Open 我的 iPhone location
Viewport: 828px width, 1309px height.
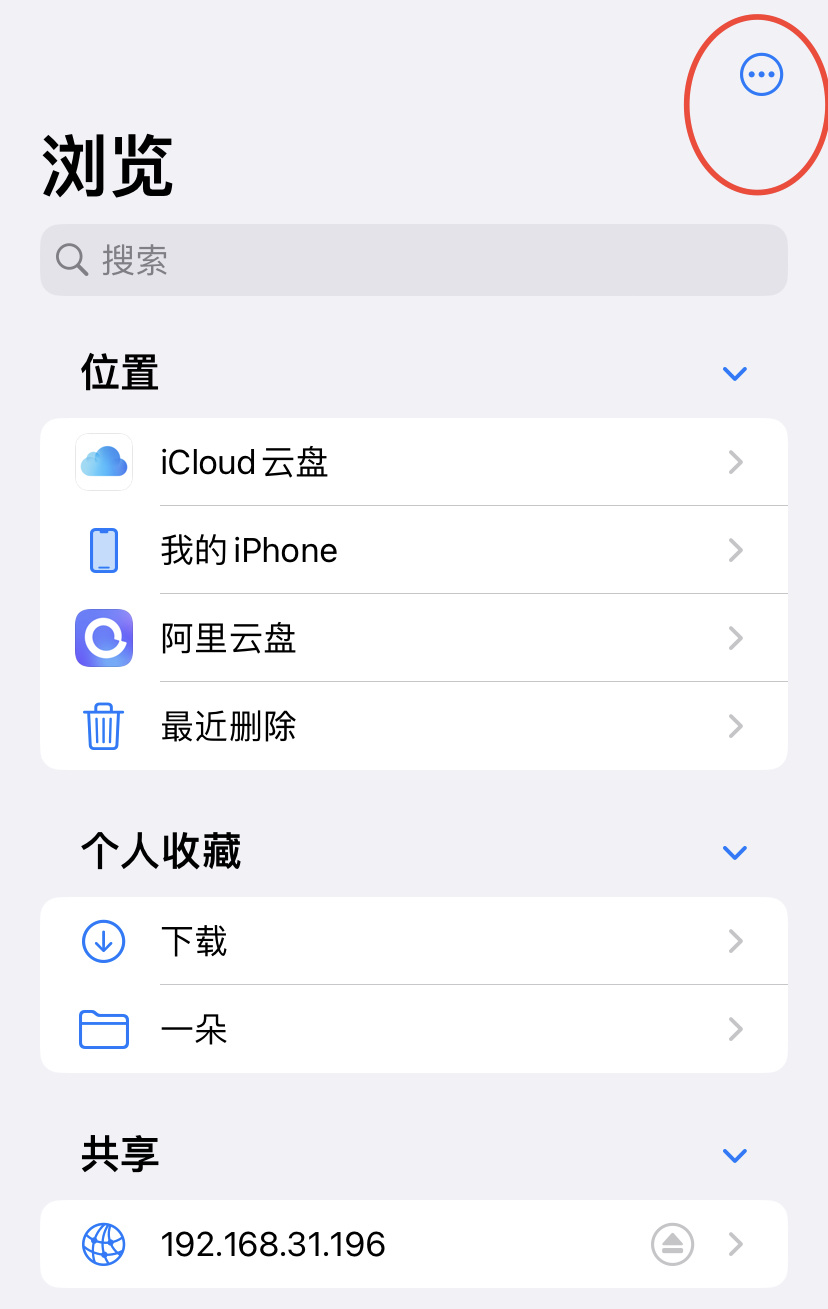click(414, 550)
